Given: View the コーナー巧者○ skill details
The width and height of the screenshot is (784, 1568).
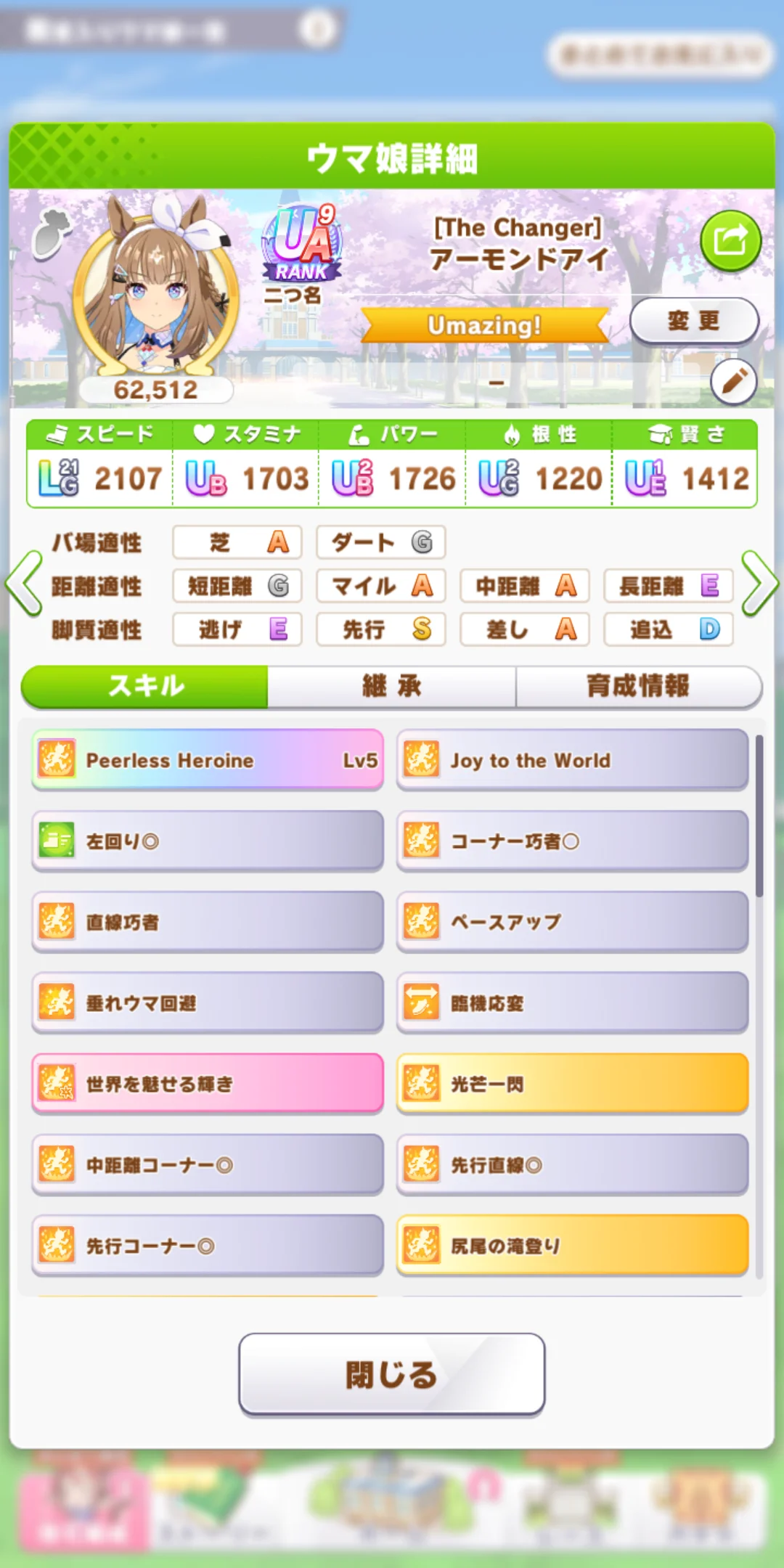Looking at the screenshot, I should [x=572, y=841].
